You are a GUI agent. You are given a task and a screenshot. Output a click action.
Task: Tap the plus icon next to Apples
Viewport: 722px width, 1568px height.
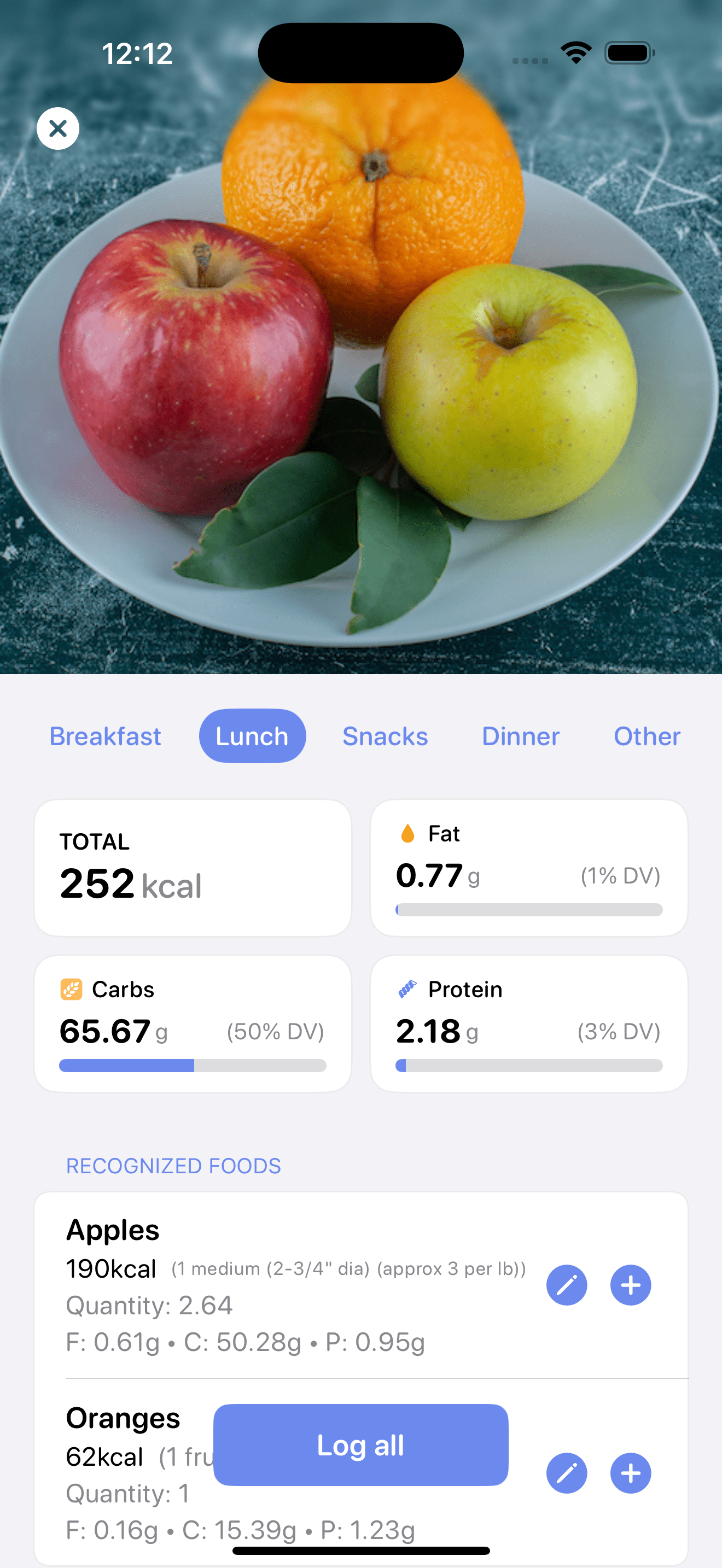click(630, 1284)
